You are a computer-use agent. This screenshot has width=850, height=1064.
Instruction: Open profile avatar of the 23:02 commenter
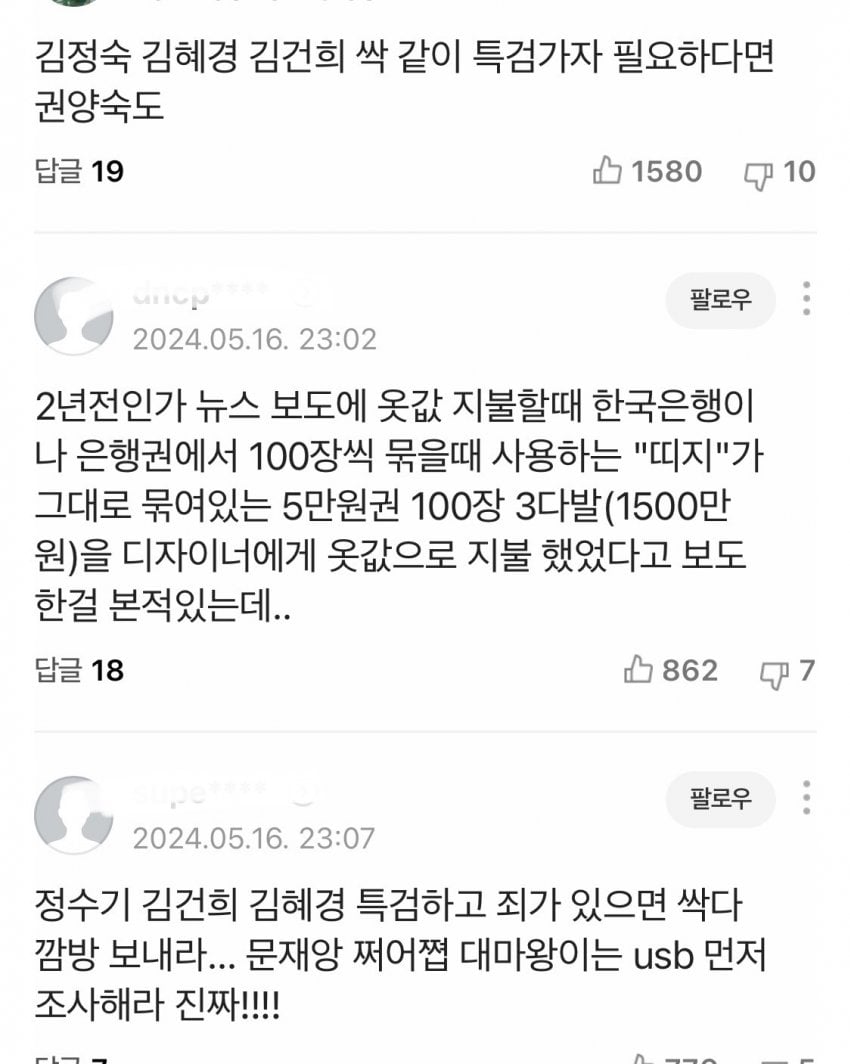point(74,316)
